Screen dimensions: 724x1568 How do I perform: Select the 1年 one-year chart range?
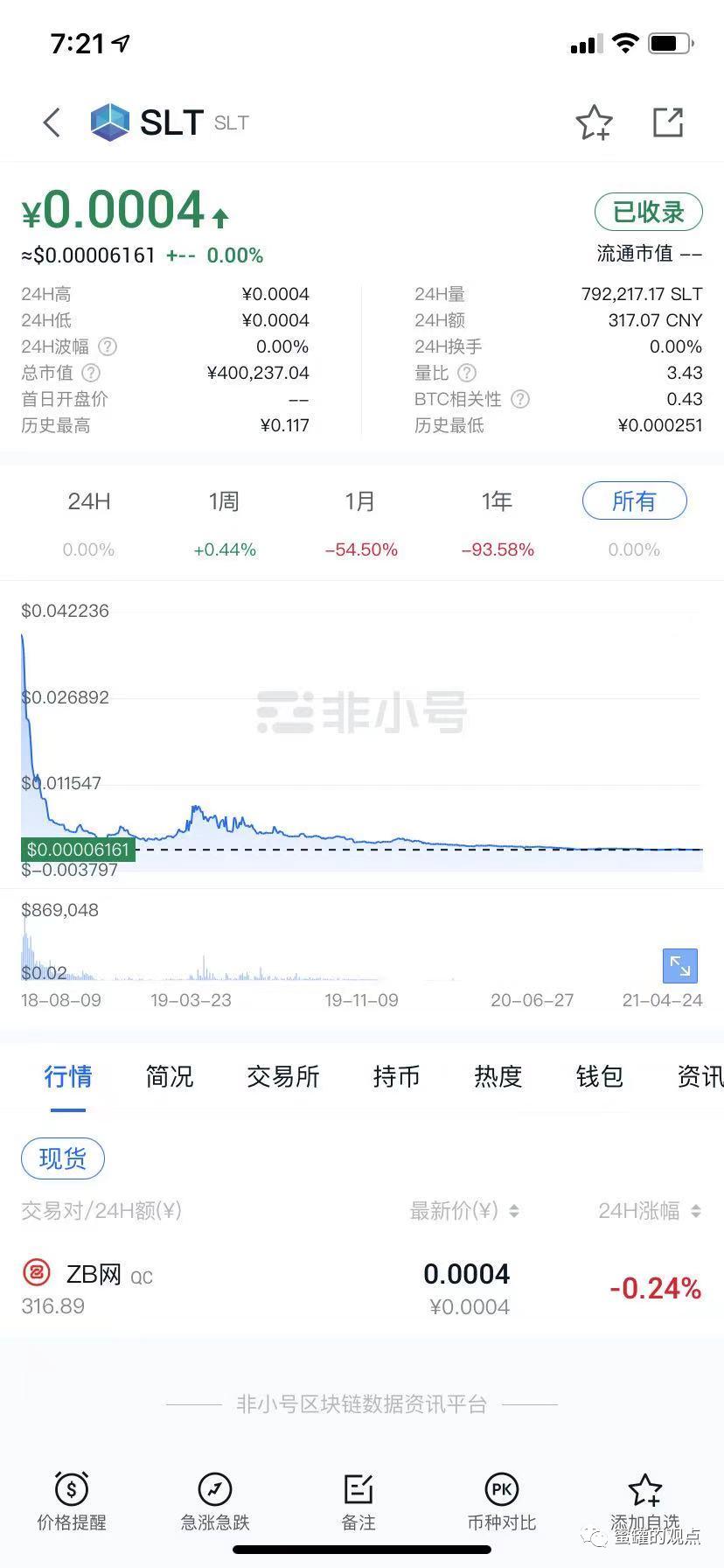(x=497, y=501)
